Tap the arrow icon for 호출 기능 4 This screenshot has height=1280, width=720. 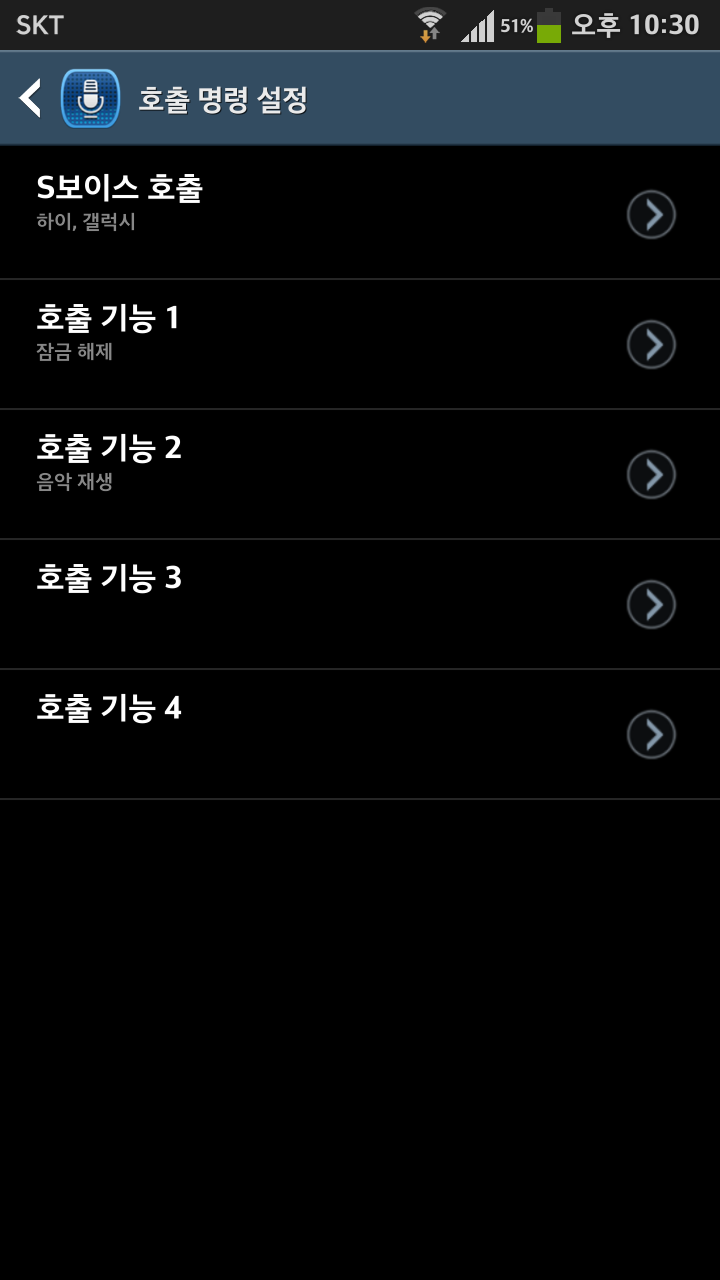pos(651,735)
